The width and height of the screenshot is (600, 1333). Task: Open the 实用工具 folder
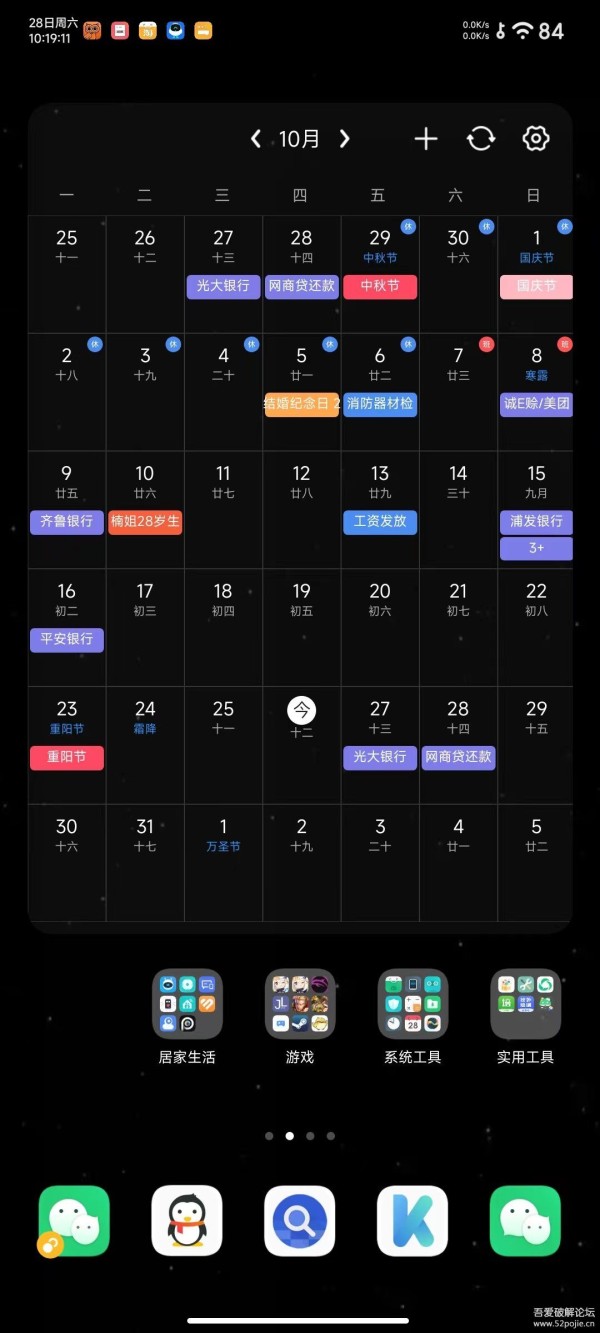526,1003
